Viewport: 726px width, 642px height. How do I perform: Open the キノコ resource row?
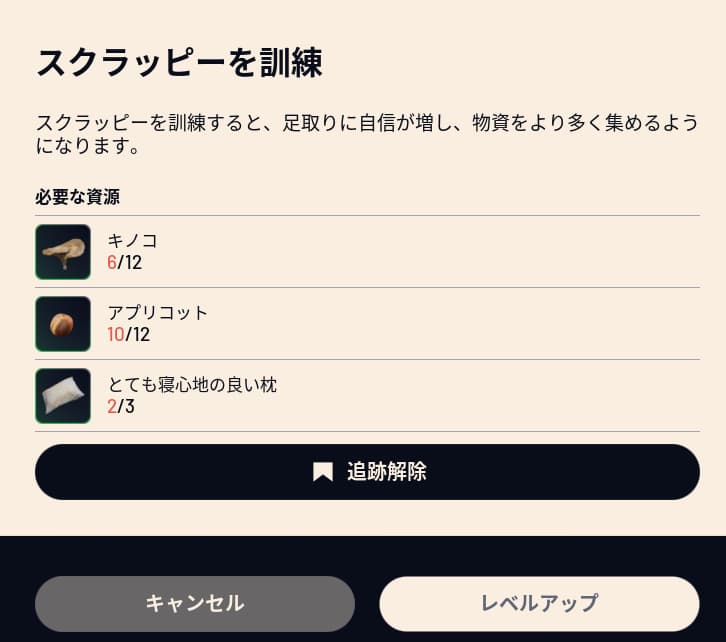click(x=367, y=252)
